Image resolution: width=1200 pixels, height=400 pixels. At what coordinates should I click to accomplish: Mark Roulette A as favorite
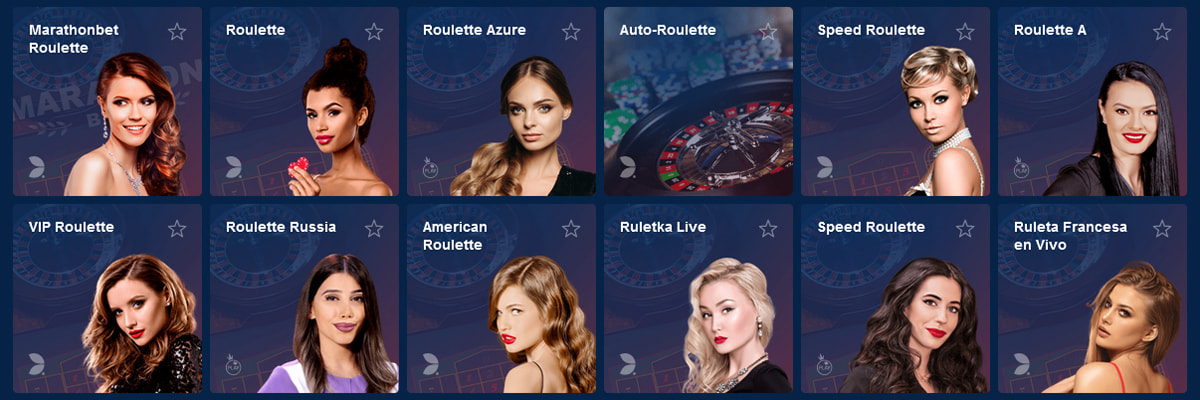pos(1162,32)
